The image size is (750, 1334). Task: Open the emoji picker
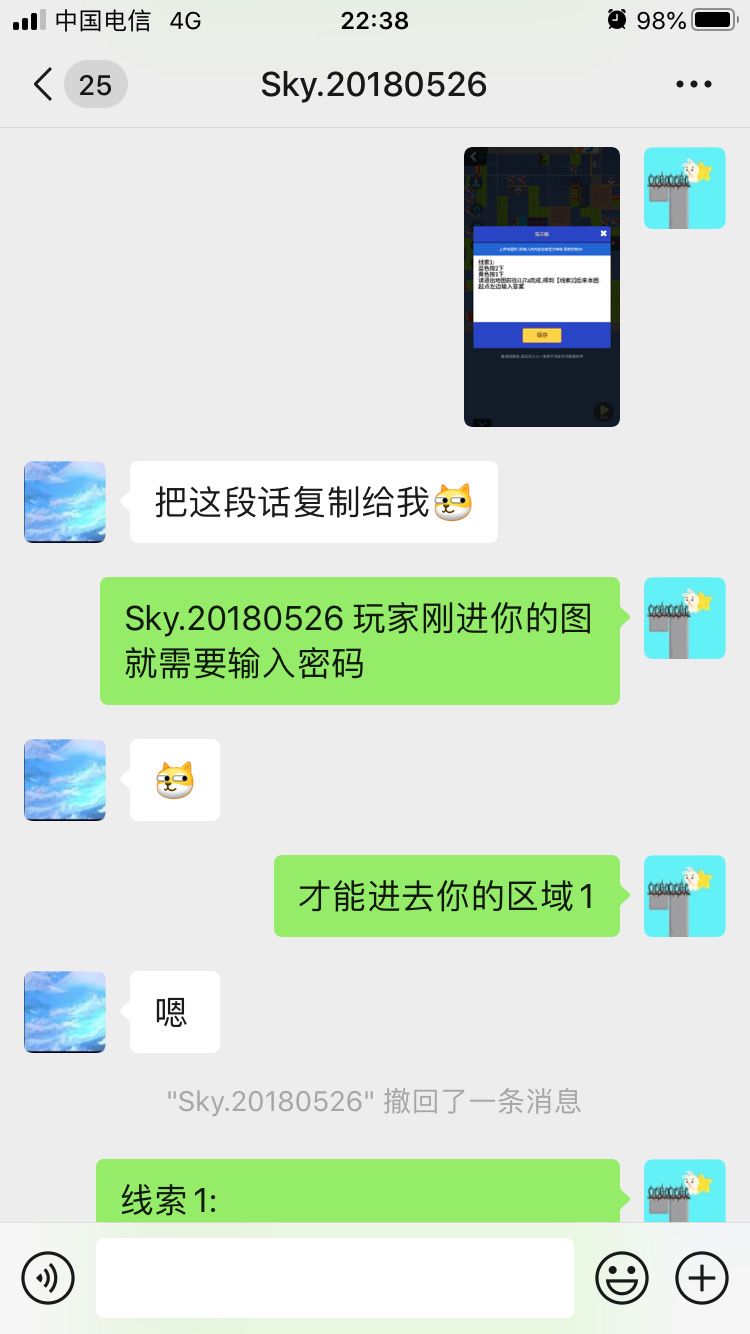click(x=621, y=1277)
